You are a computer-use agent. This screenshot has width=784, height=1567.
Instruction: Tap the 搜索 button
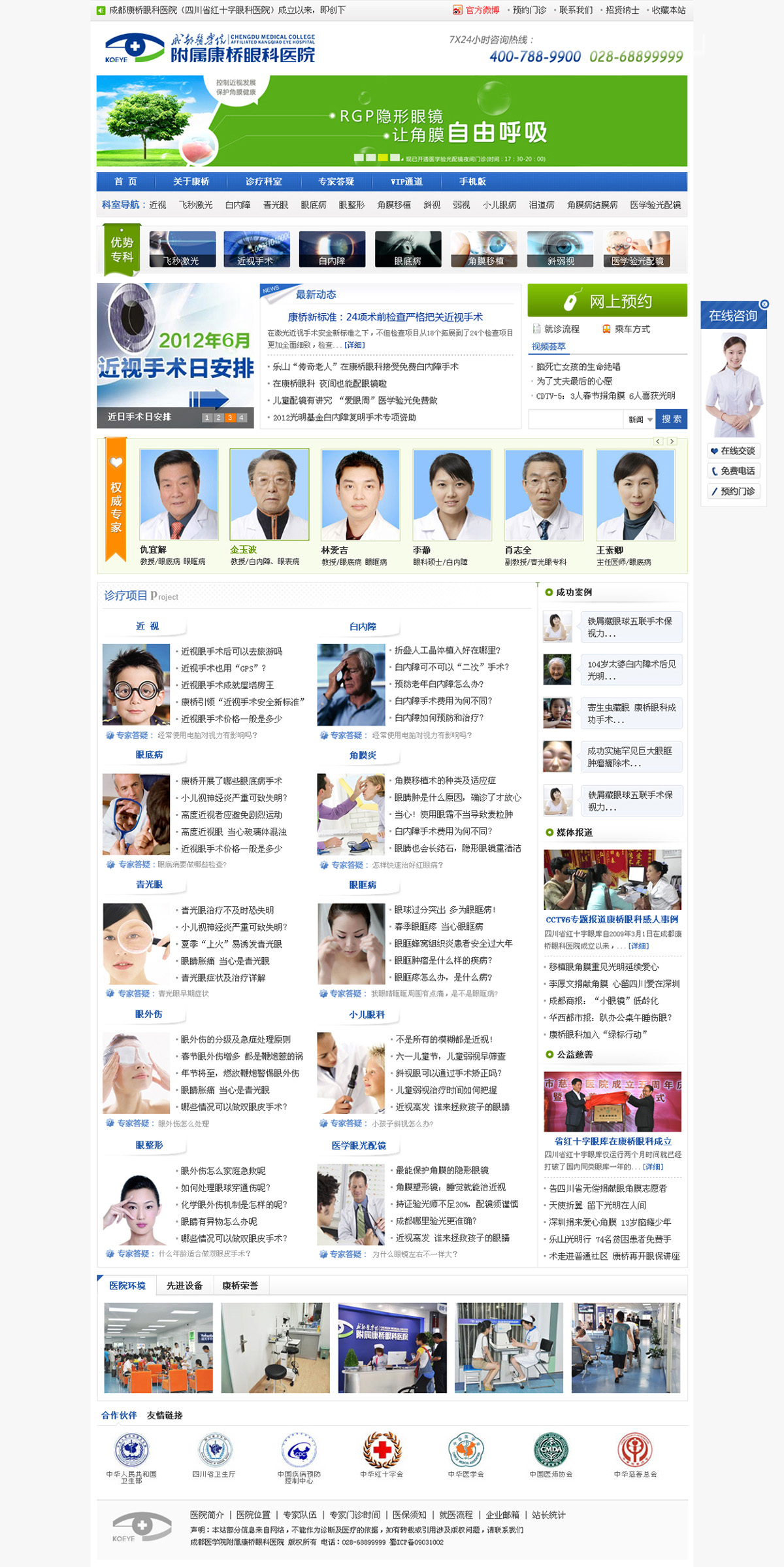coord(671,419)
